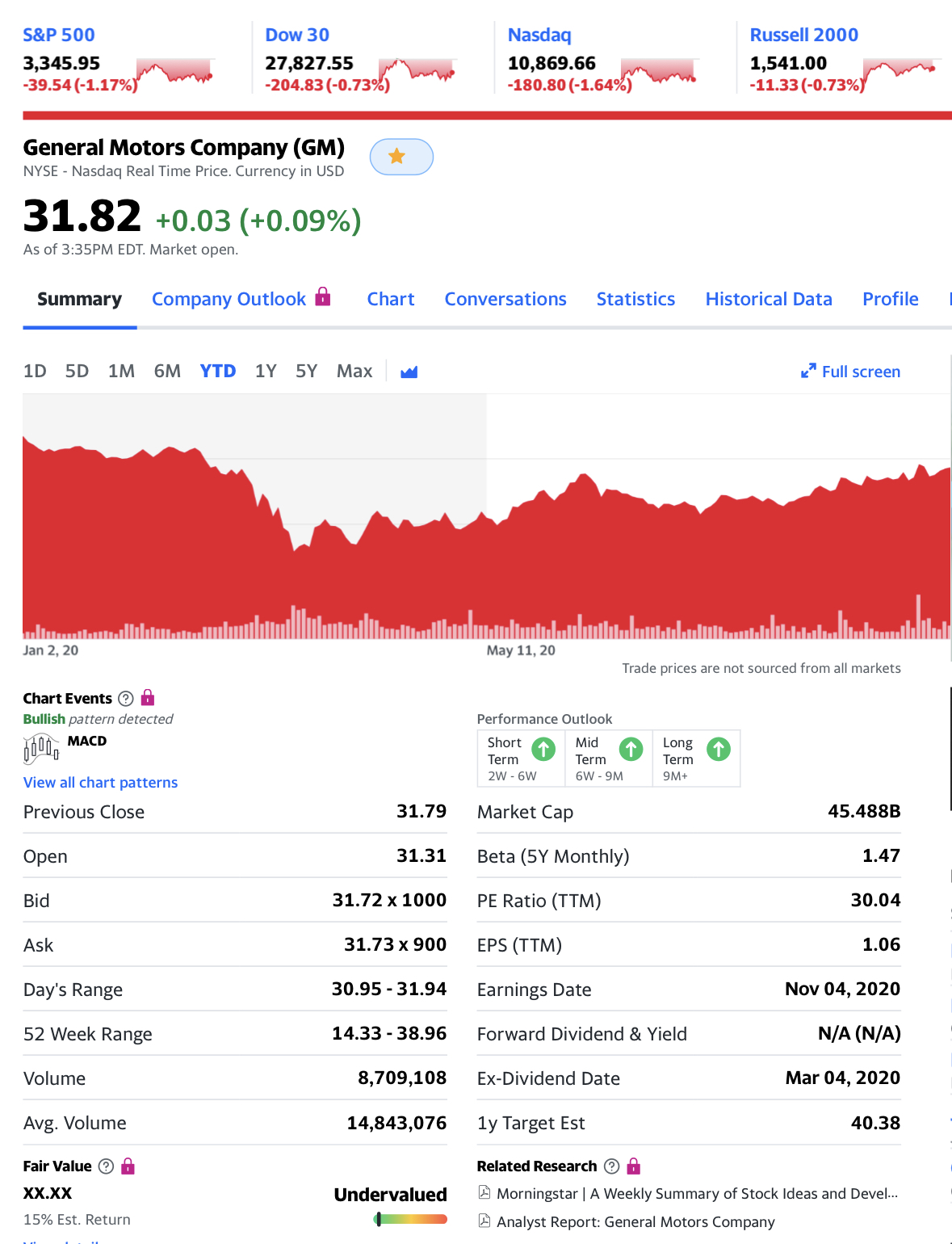
Task: Open Analyst Report: General Motors Company
Action: click(x=635, y=1221)
